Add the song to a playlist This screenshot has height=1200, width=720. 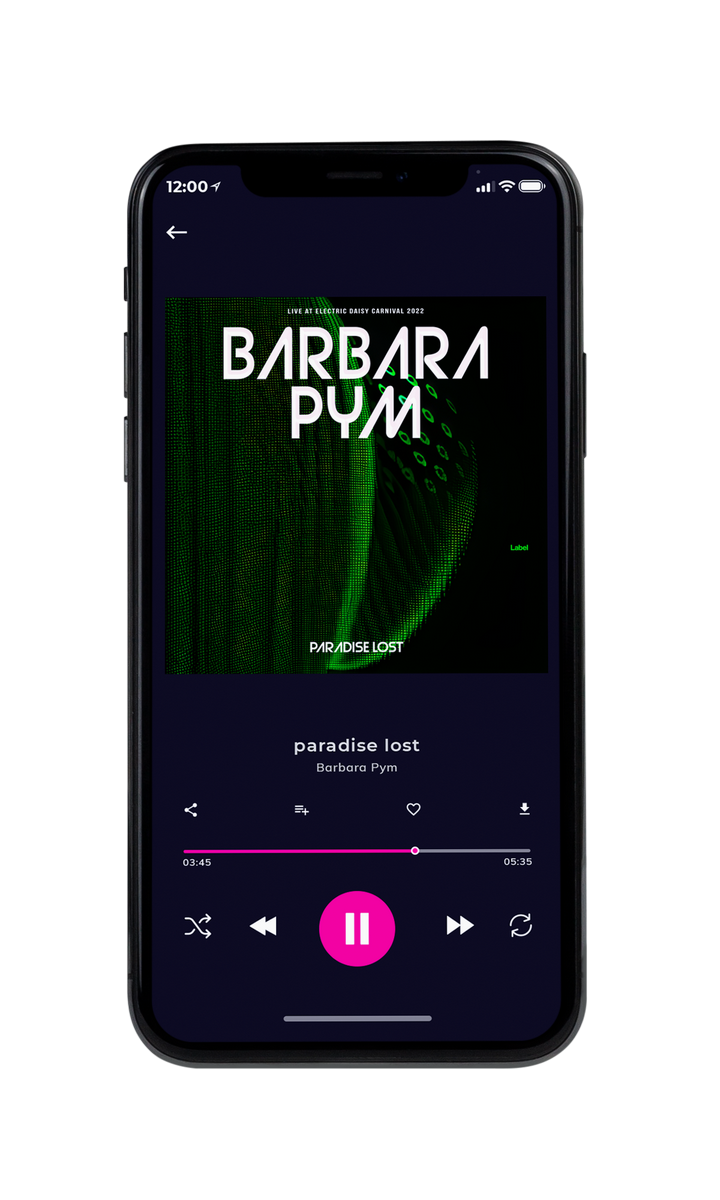click(301, 810)
